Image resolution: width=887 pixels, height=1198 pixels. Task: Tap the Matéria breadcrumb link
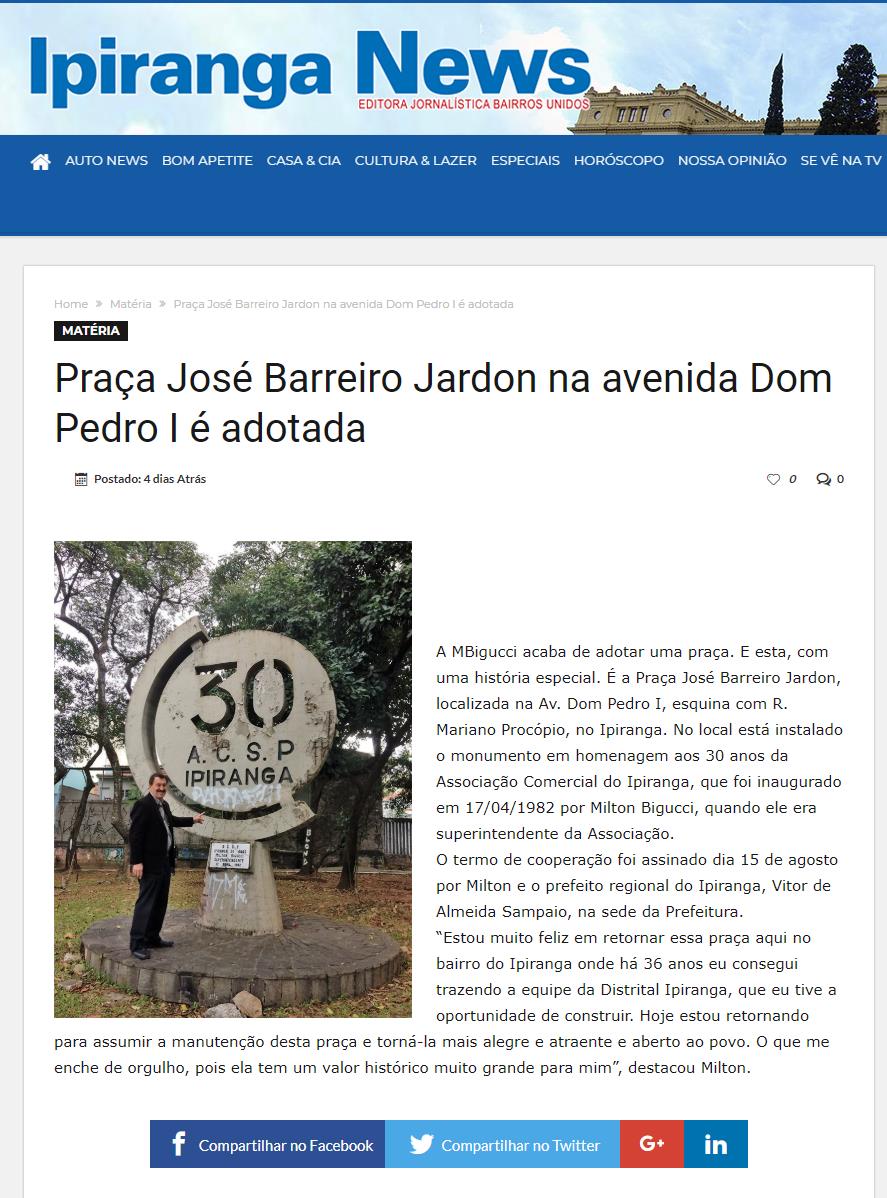131,304
